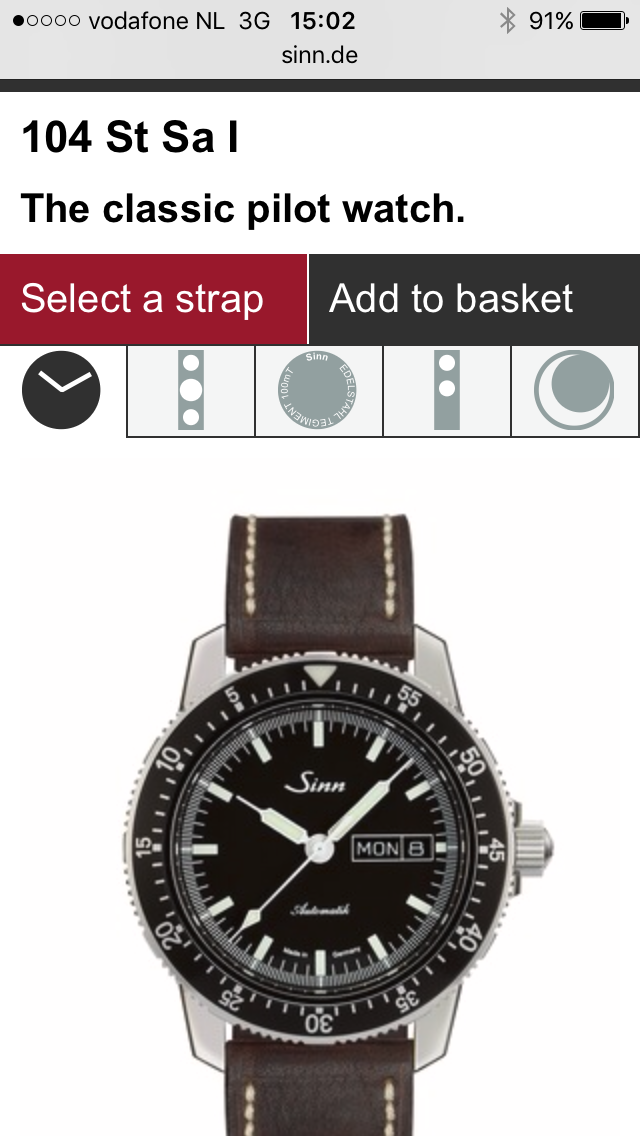Select the watch face view tab
Viewport: 640px width, 1136px height.
tap(62, 390)
